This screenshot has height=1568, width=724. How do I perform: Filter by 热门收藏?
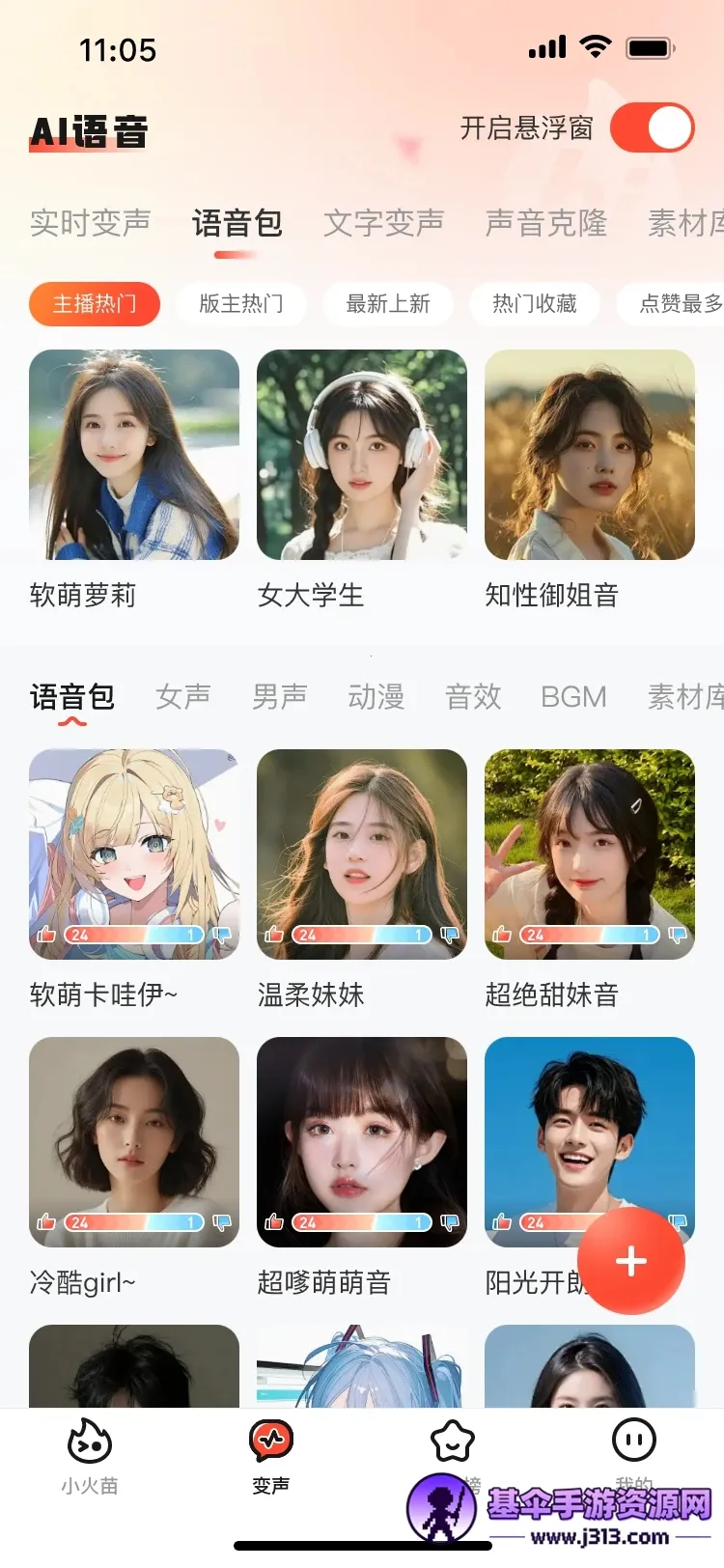tap(534, 304)
